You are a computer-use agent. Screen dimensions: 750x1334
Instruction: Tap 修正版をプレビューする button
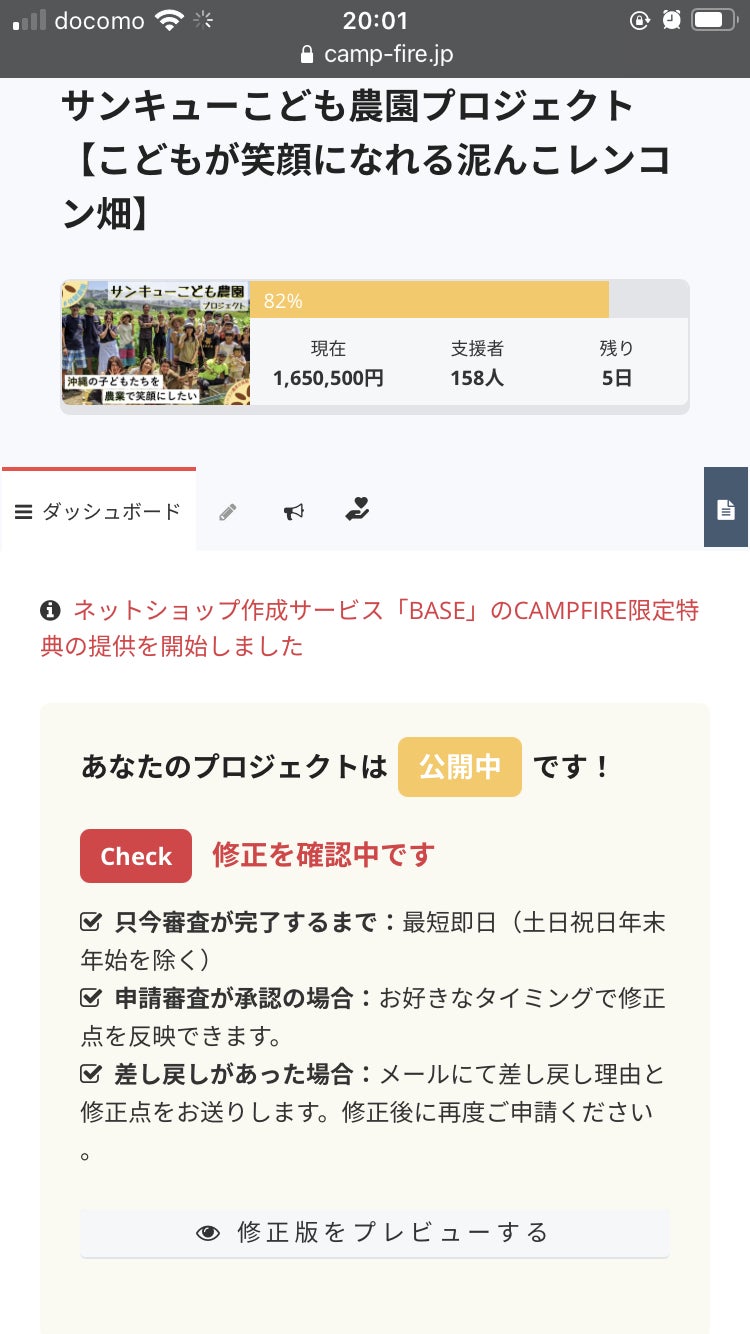tap(374, 1232)
